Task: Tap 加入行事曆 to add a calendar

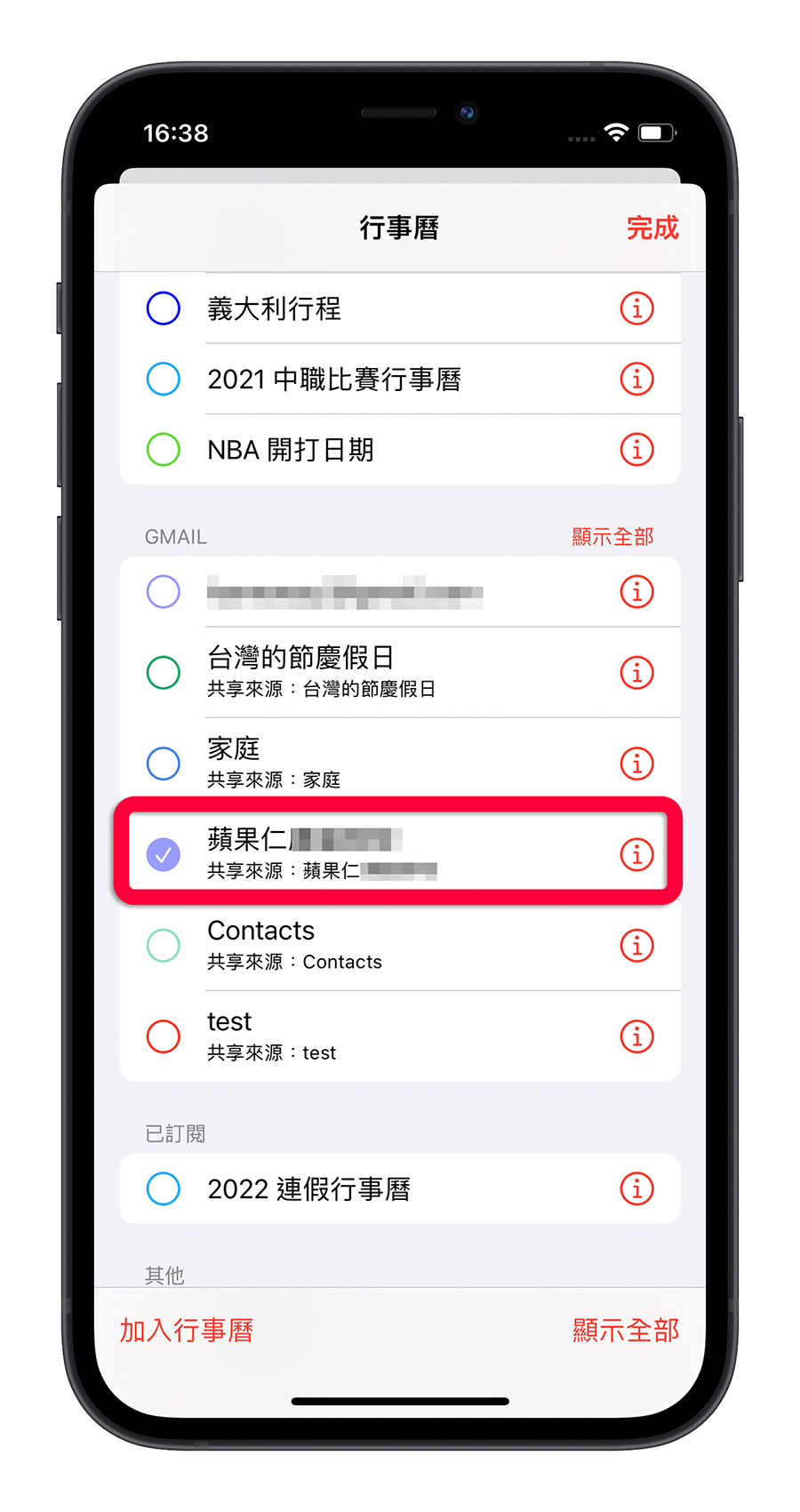Action: pyautogui.click(x=187, y=1330)
